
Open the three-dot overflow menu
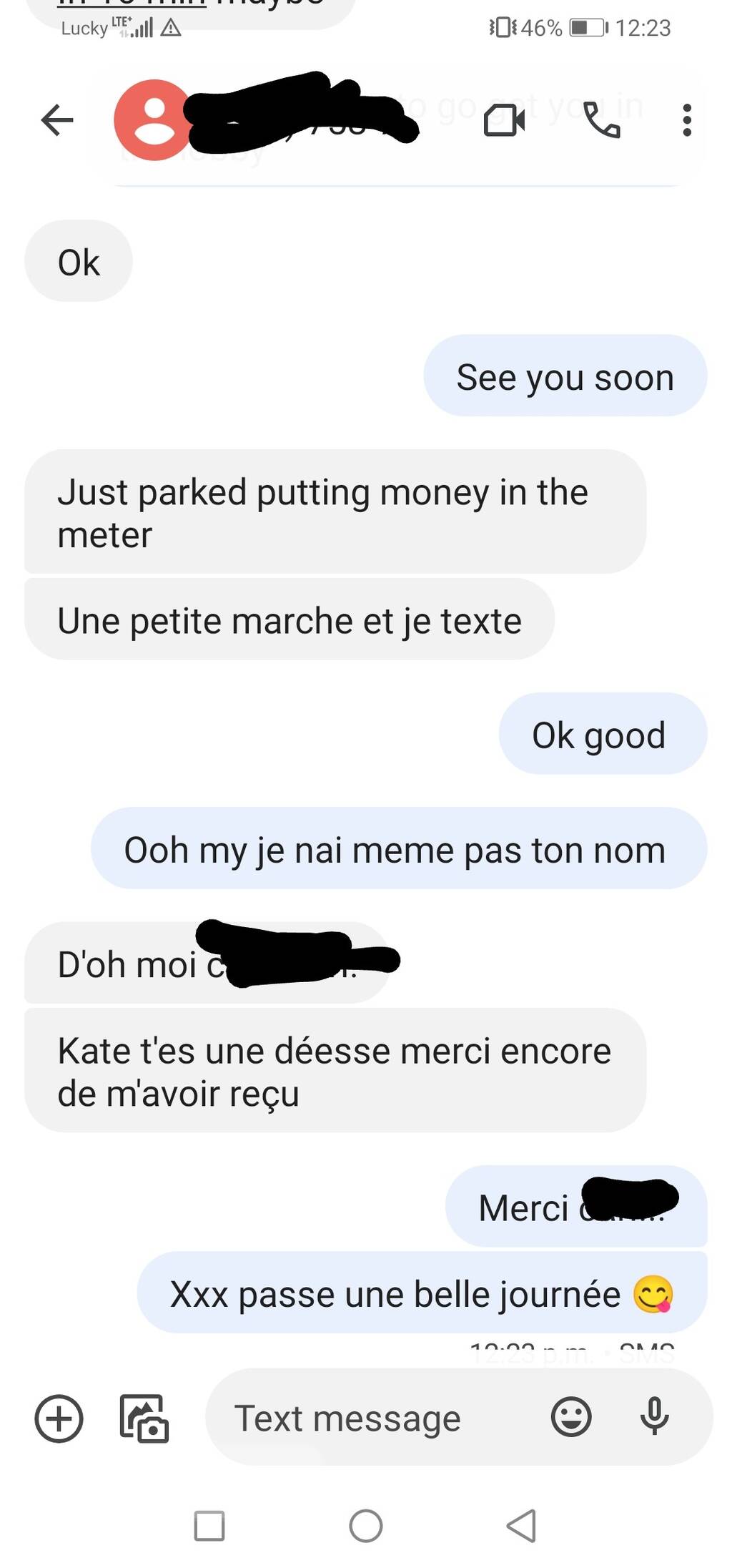[686, 119]
